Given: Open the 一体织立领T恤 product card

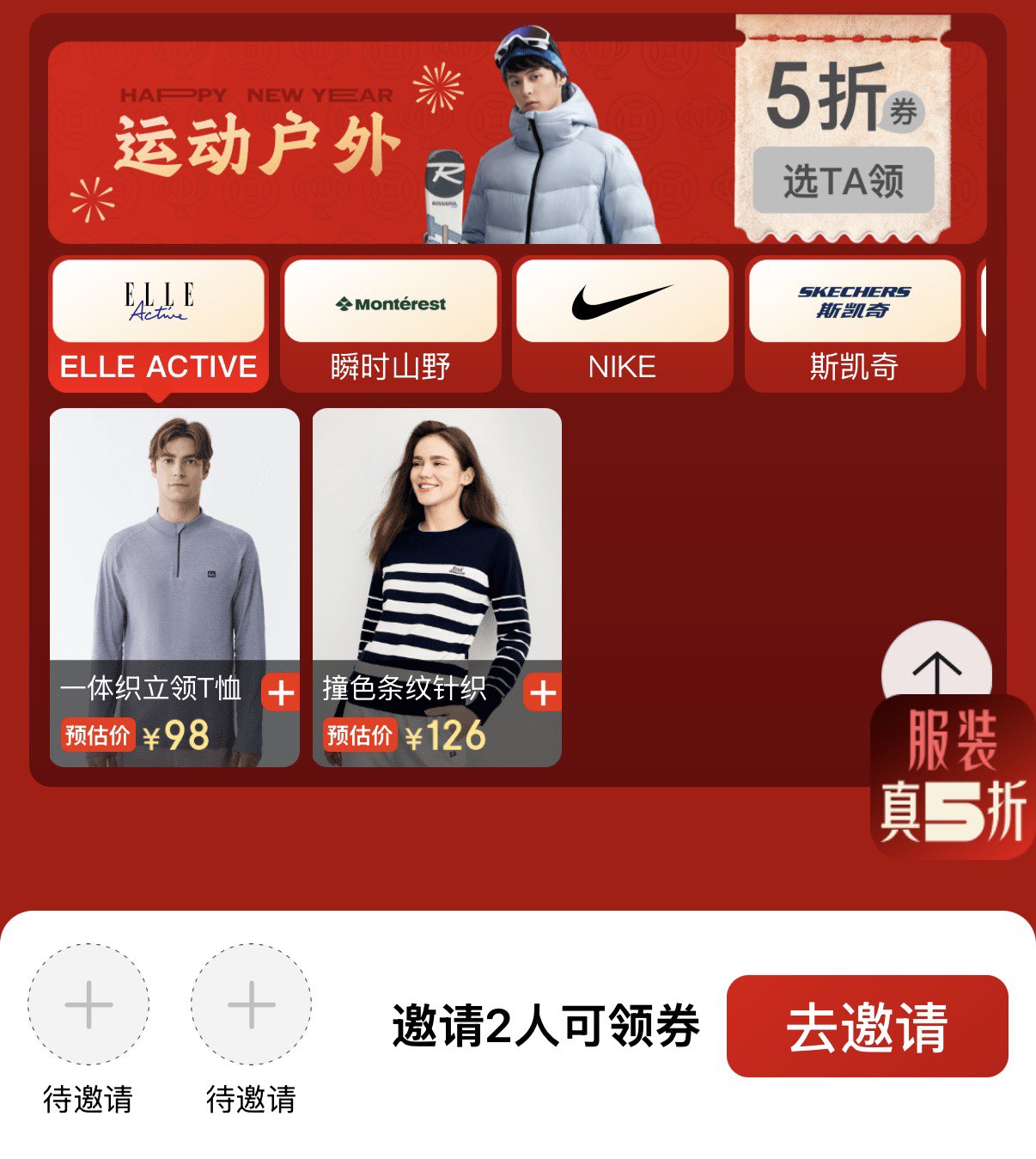Looking at the screenshot, I should [x=174, y=550].
